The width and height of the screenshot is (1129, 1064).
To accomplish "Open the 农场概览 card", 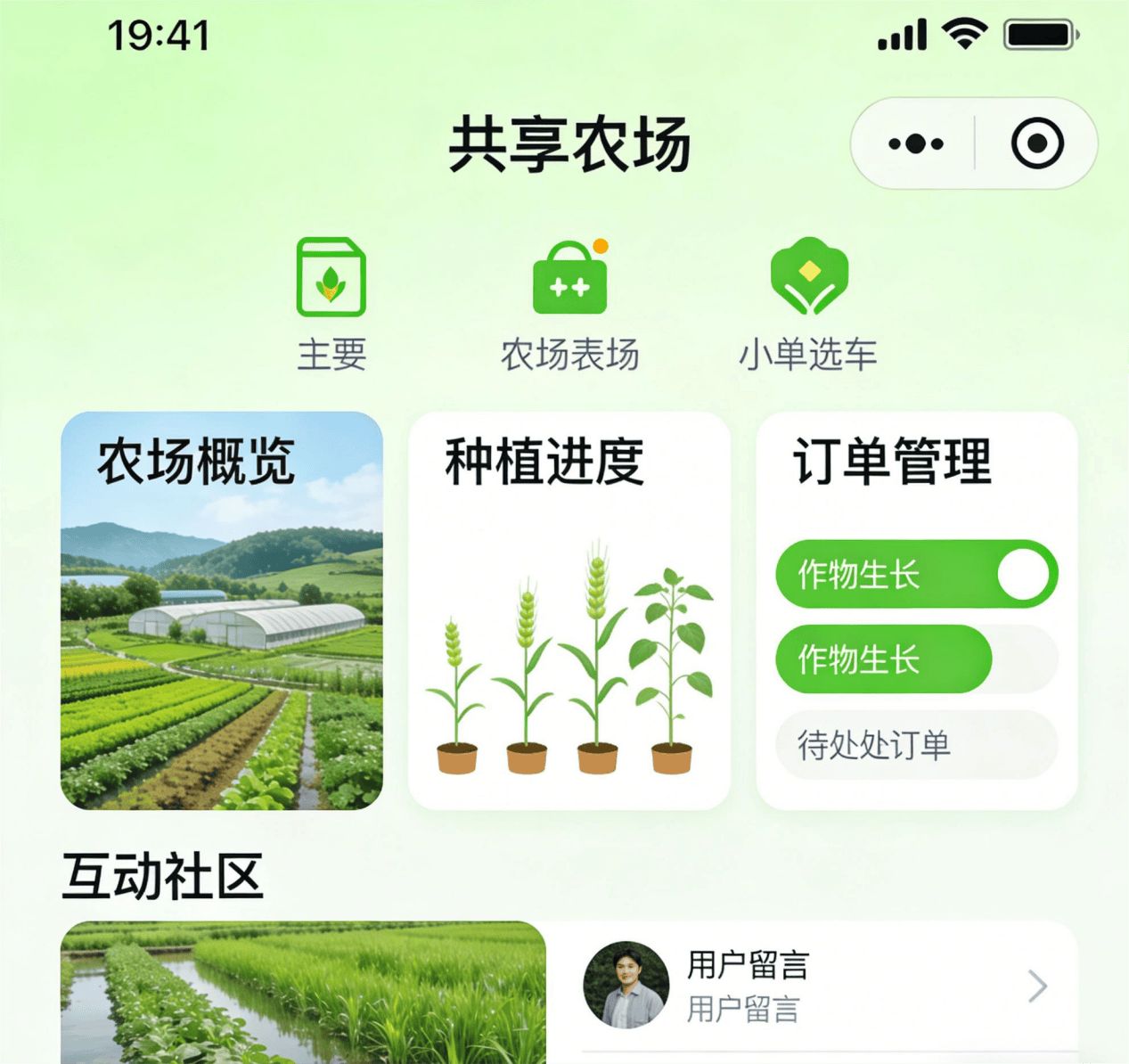I will tap(222, 610).
